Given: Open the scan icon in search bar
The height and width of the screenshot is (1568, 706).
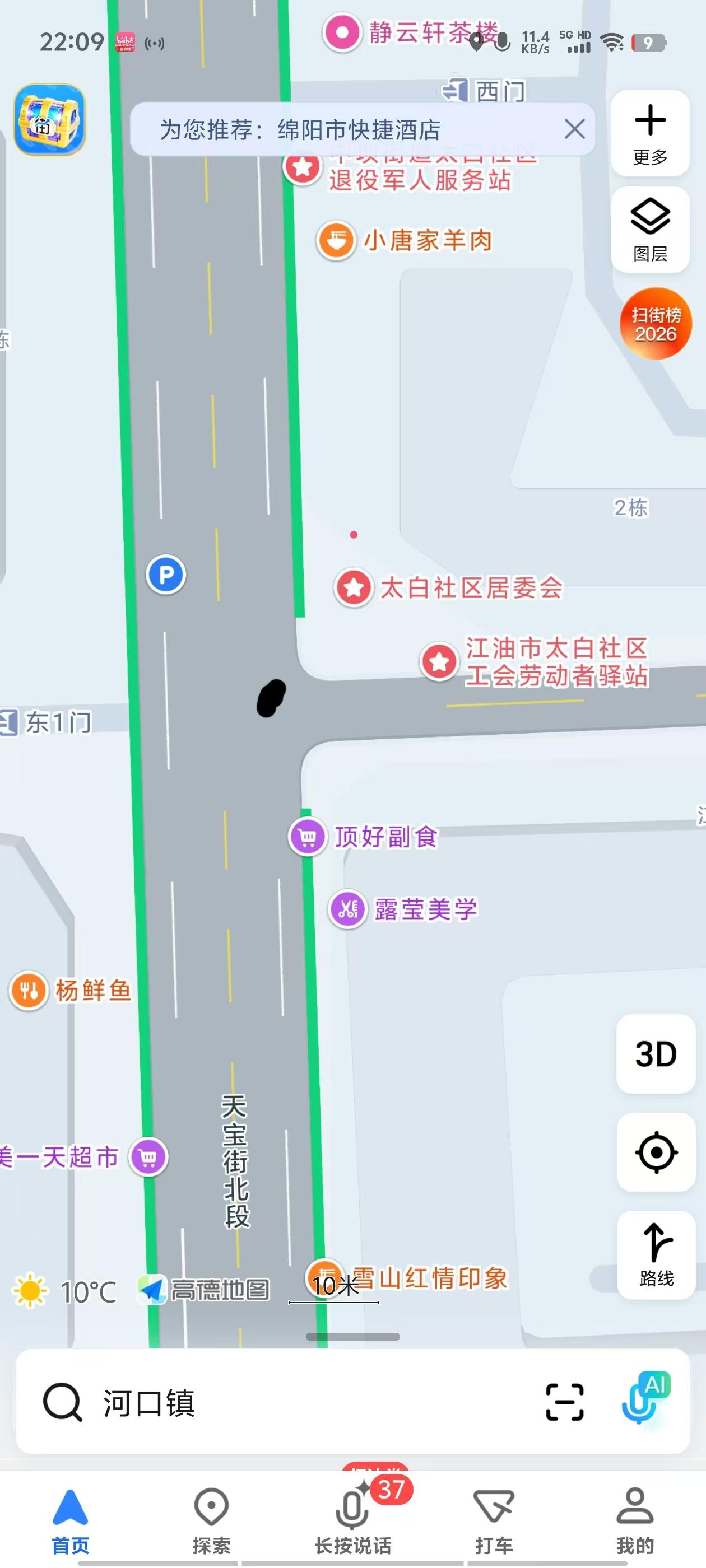Looking at the screenshot, I should pos(564,1402).
